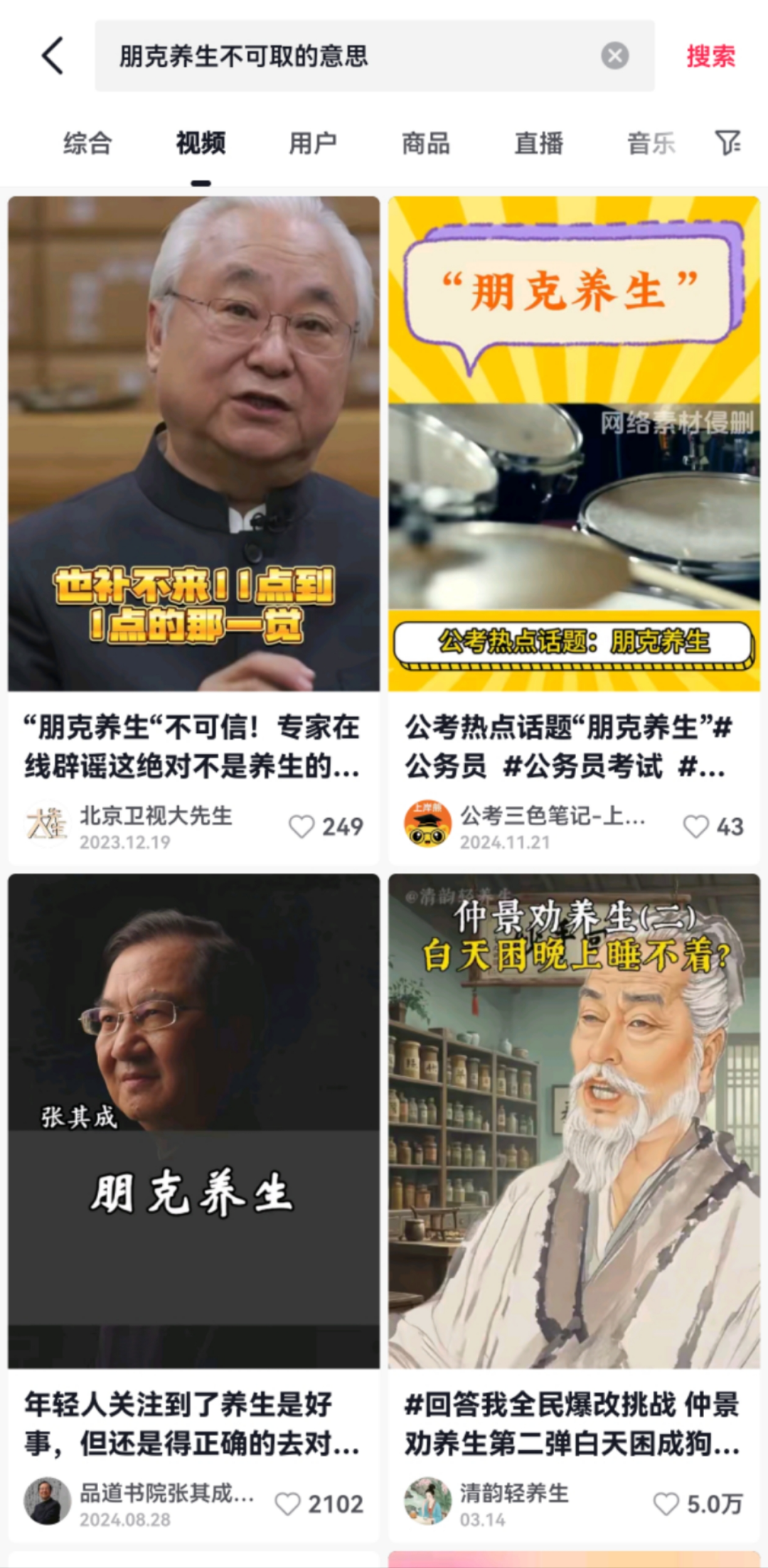The height and width of the screenshot is (1568, 768).
Task: Clear the search query text
Action: click(614, 56)
